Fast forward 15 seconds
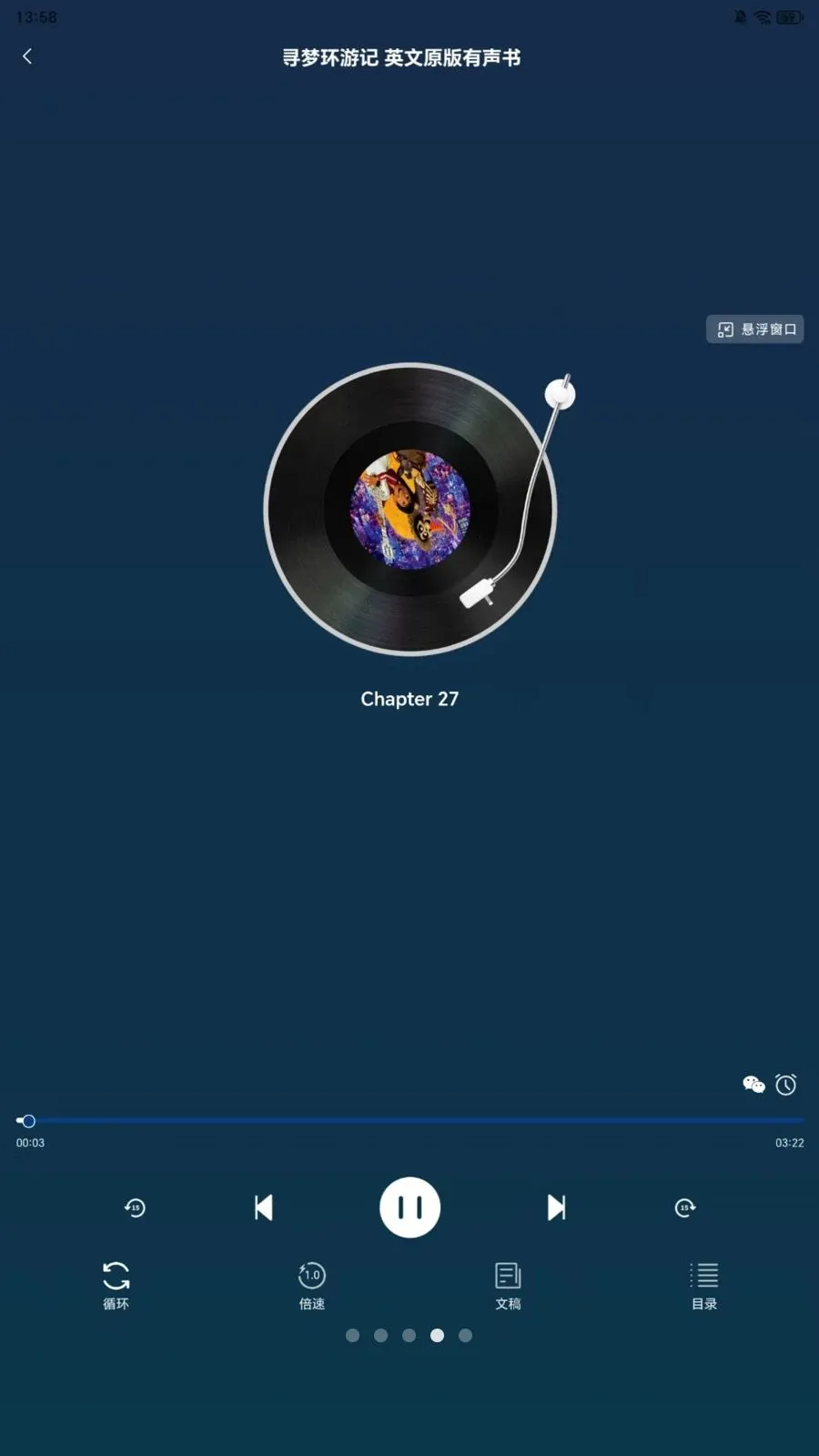The width and height of the screenshot is (819, 1456). [685, 1208]
